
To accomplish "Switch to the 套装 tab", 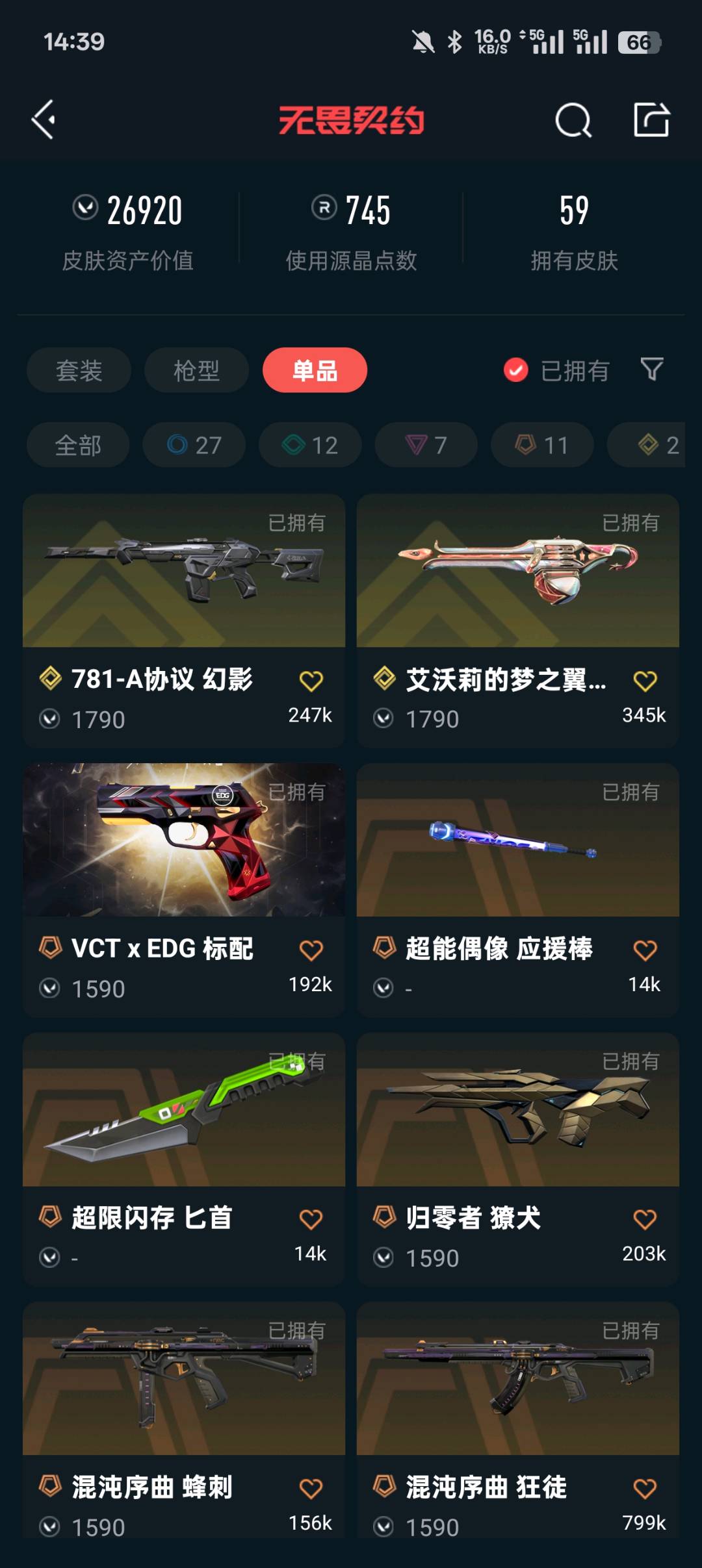I will 79,370.
